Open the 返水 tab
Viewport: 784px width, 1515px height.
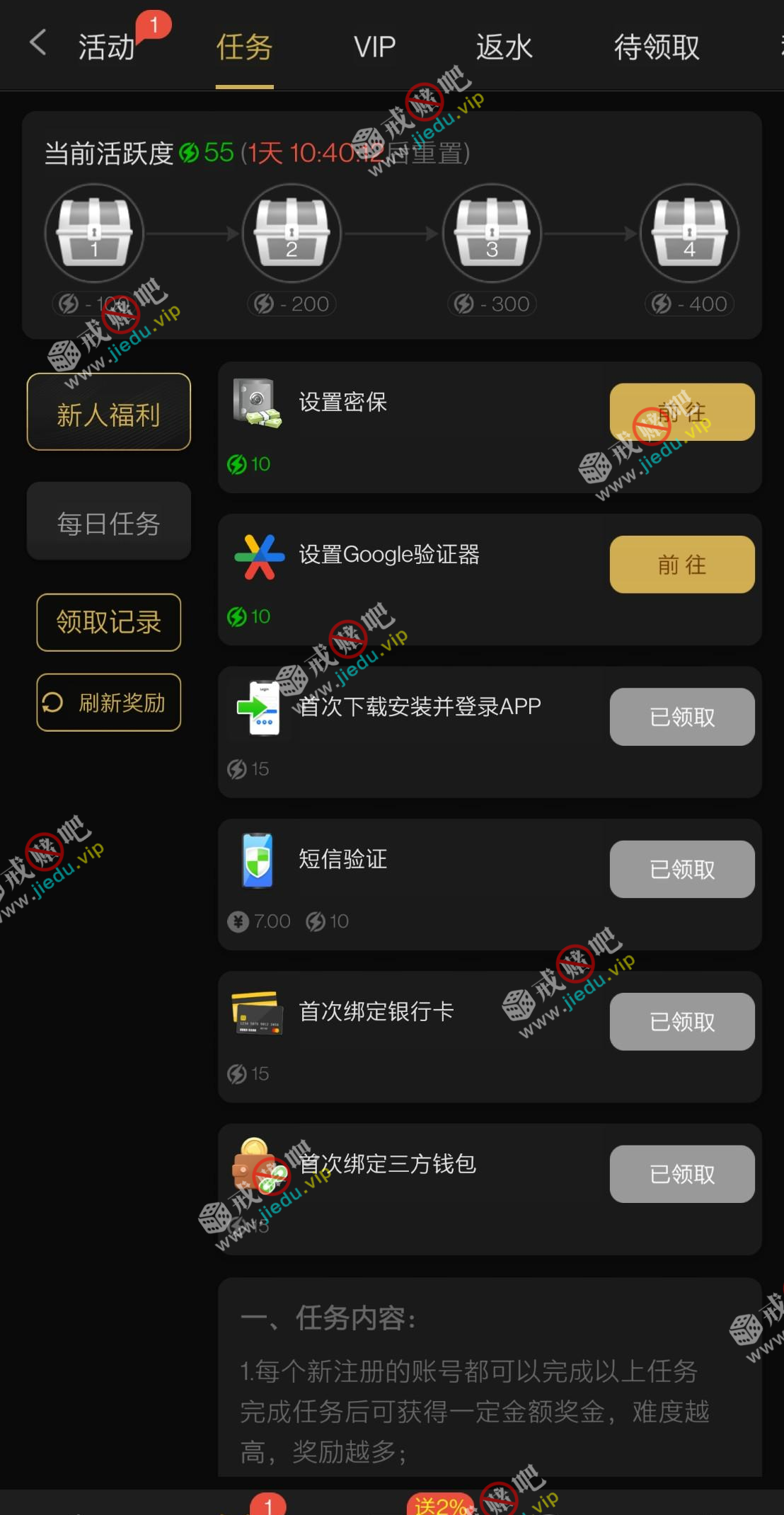pos(504,47)
